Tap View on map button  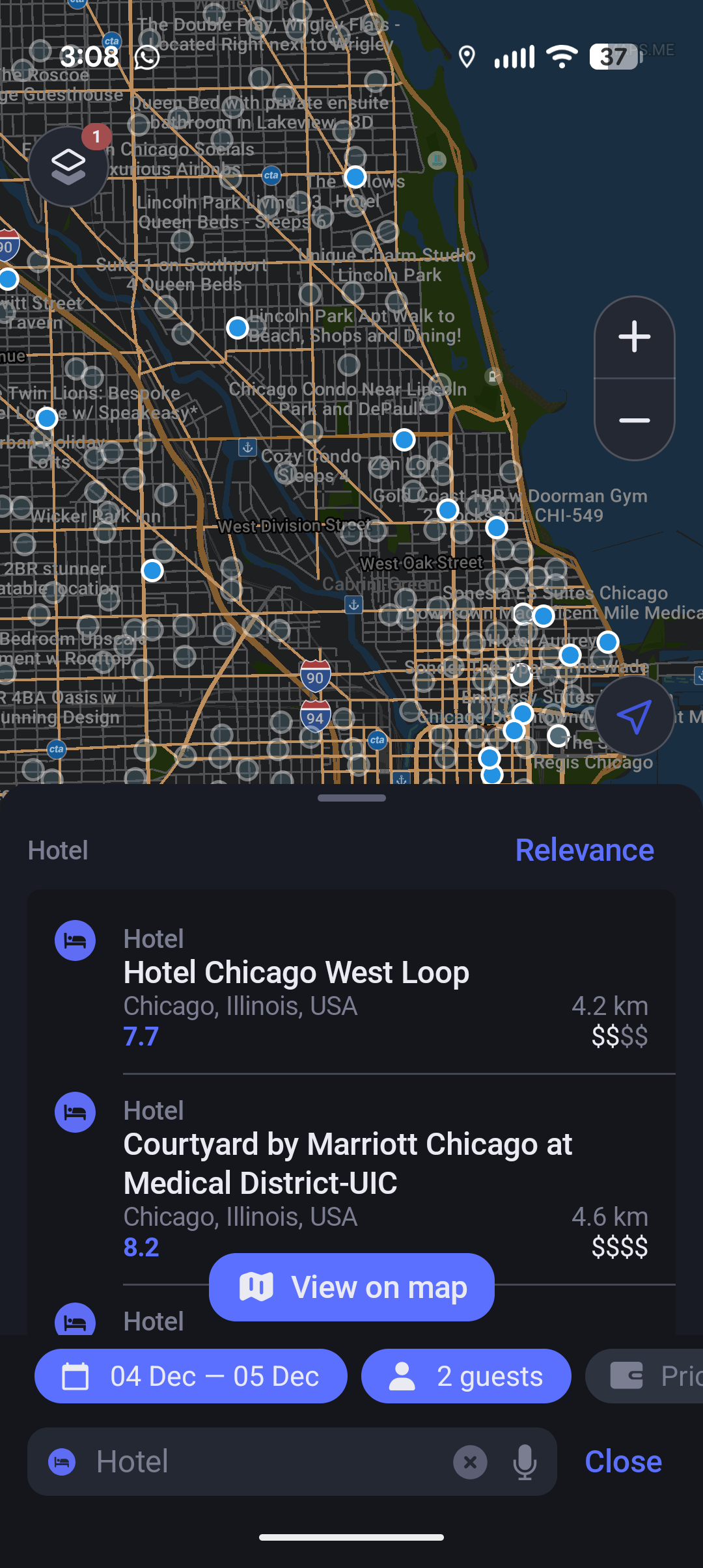(x=351, y=1287)
